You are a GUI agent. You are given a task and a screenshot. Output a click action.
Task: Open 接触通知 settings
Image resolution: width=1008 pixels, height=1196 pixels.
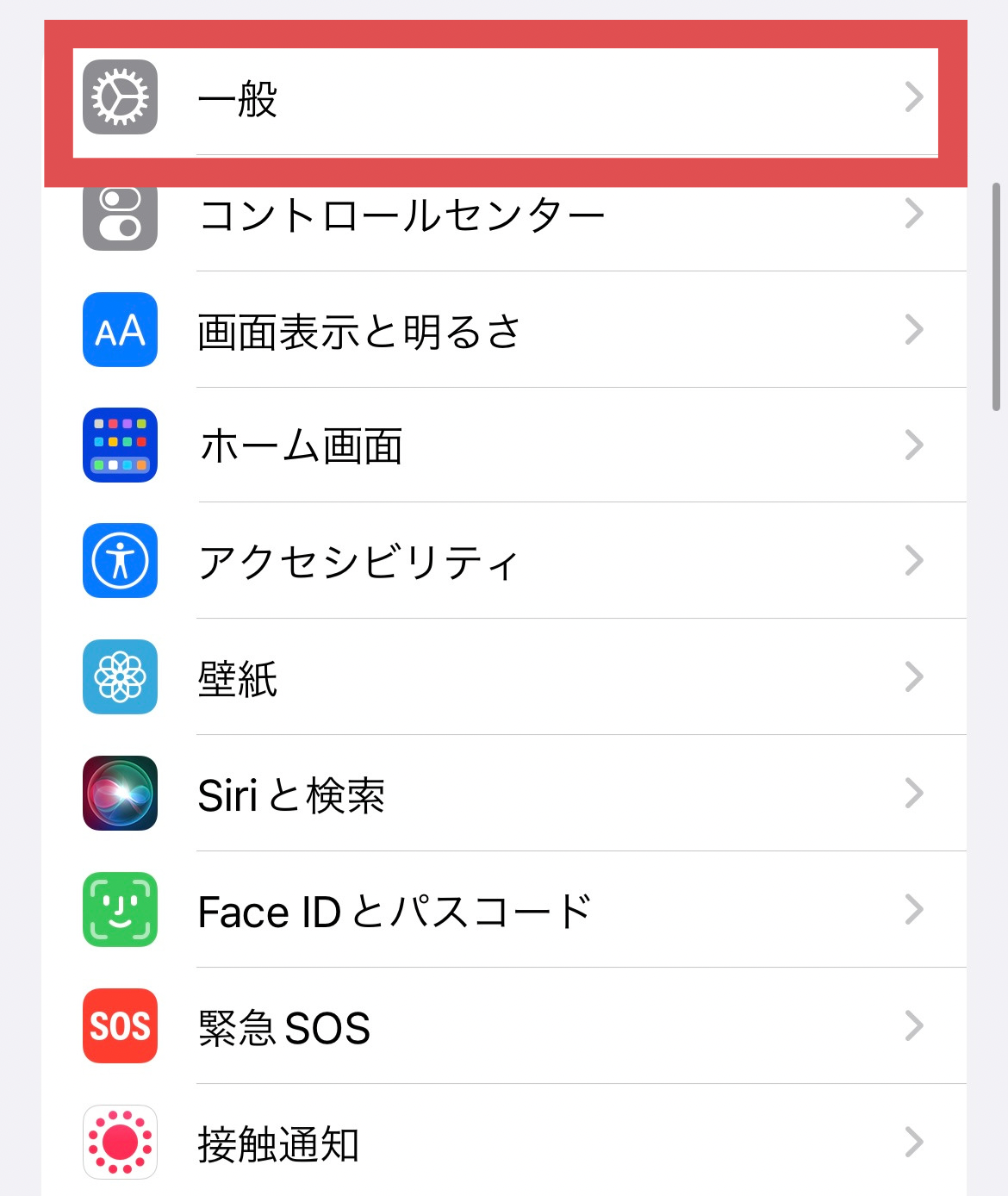[504, 1143]
